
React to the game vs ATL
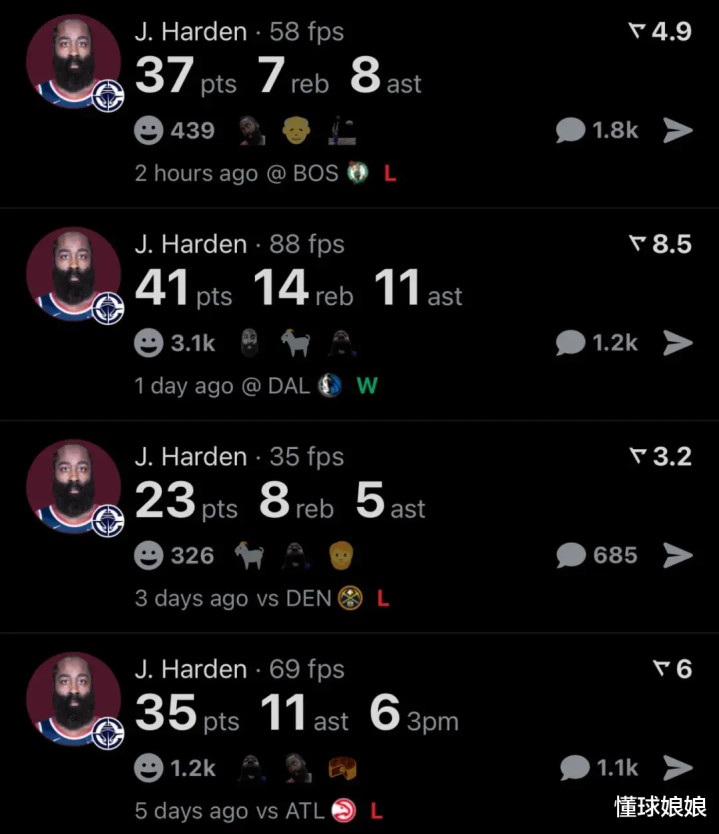tap(149, 768)
